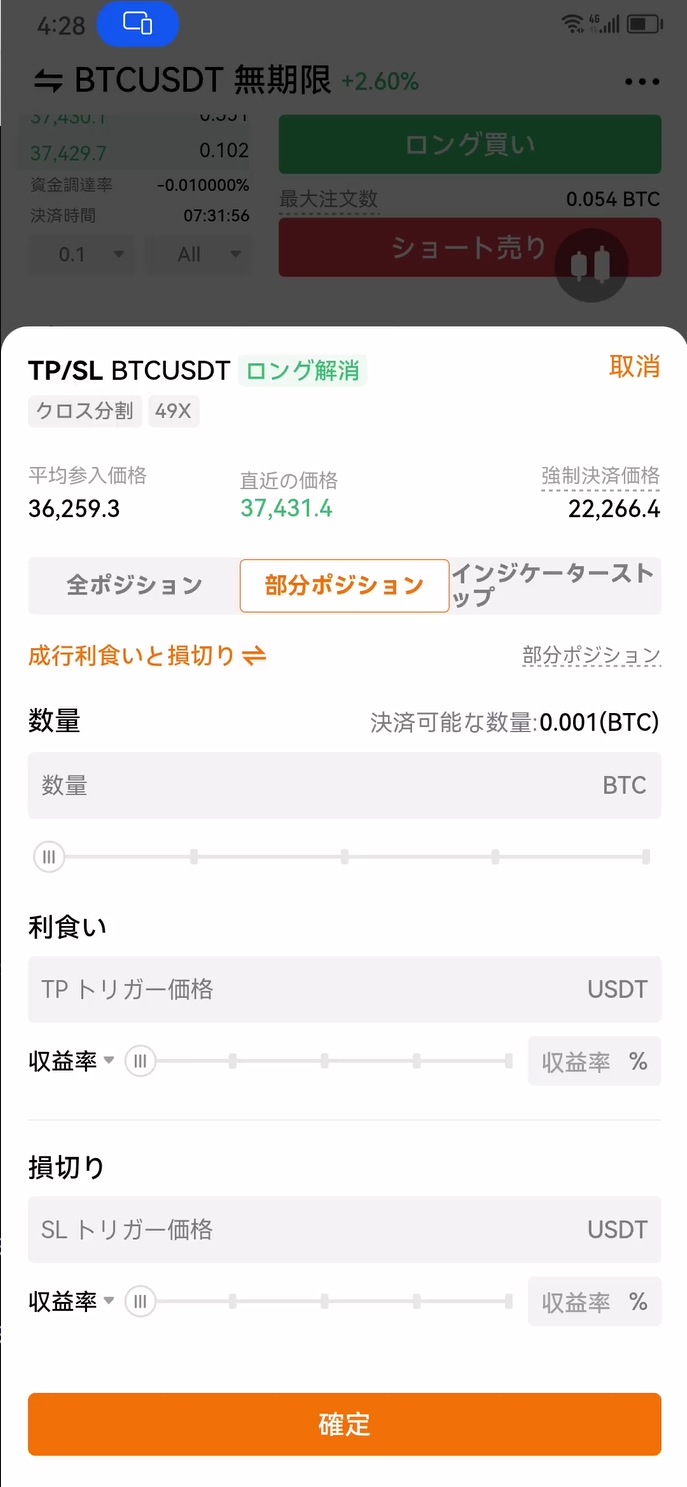Viewport: 687px width, 1487px height.
Task: Switch to the 全ポジション tab
Action: point(134,585)
